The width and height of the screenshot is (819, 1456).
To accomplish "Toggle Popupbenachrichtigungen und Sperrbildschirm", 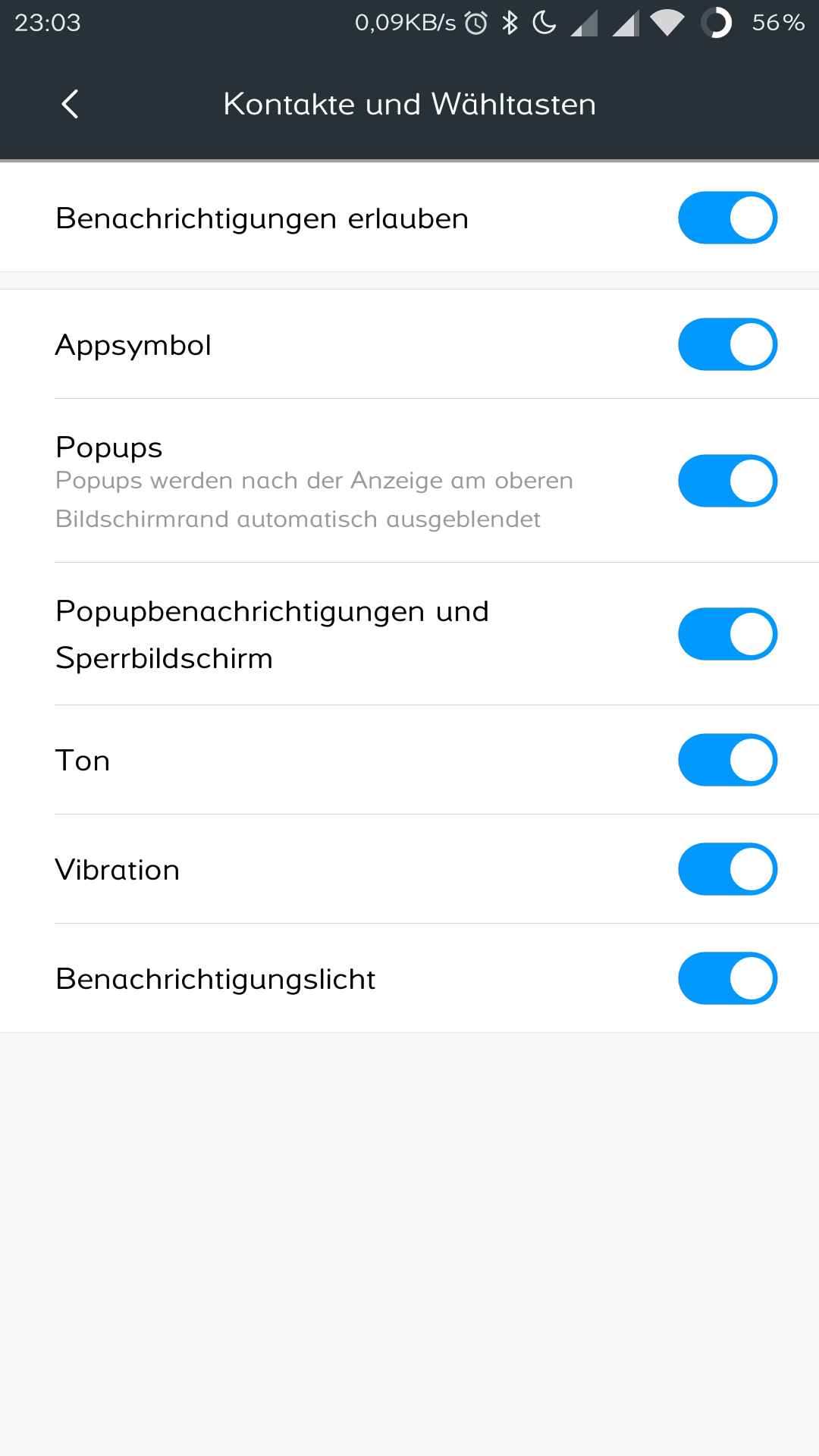I will 727,634.
